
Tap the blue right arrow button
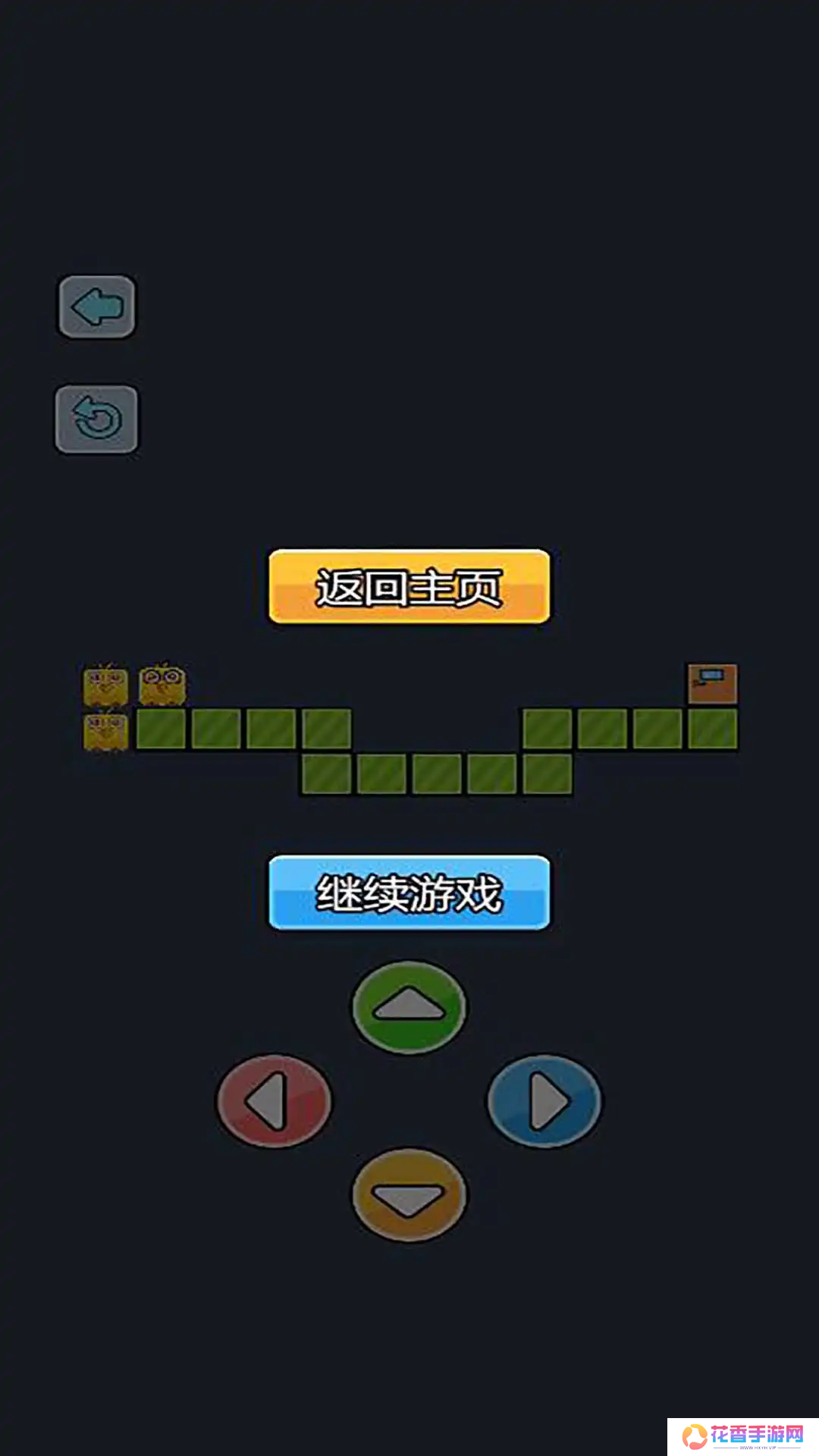(544, 1101)
